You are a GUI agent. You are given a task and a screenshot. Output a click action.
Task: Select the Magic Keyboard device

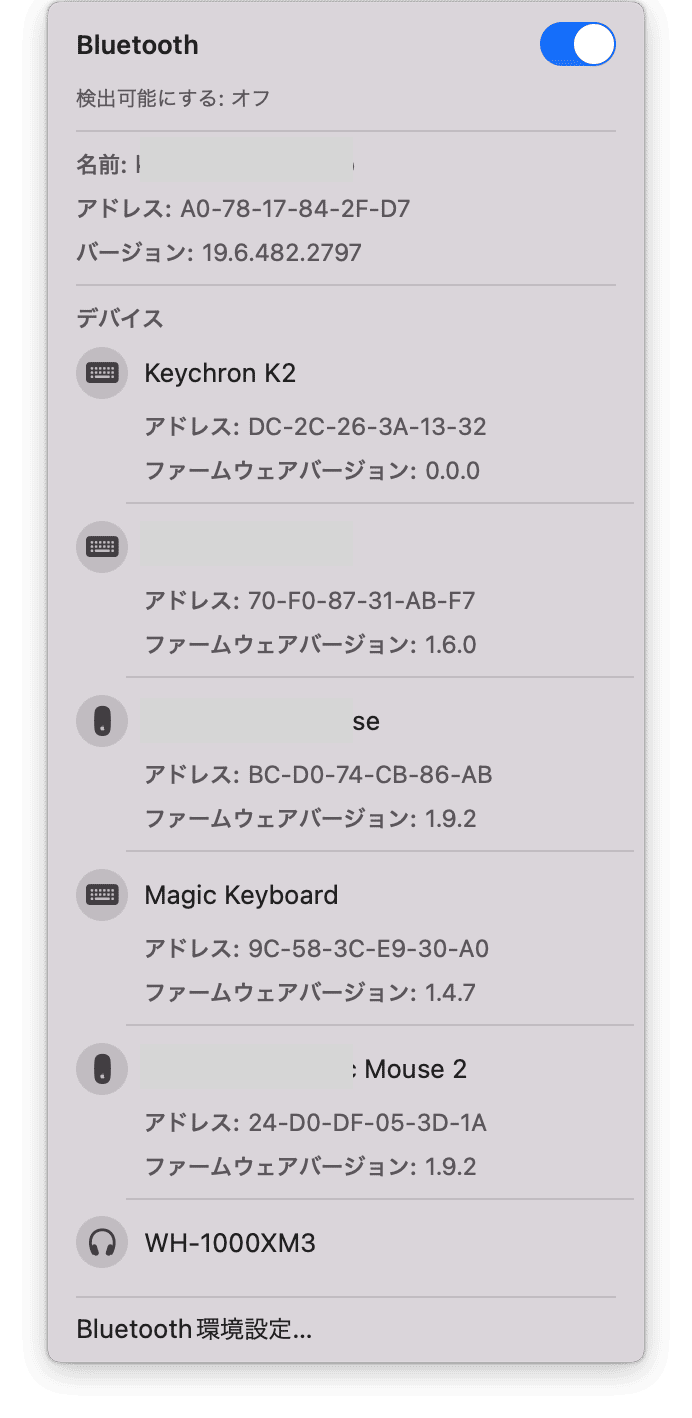coord(241,895)
